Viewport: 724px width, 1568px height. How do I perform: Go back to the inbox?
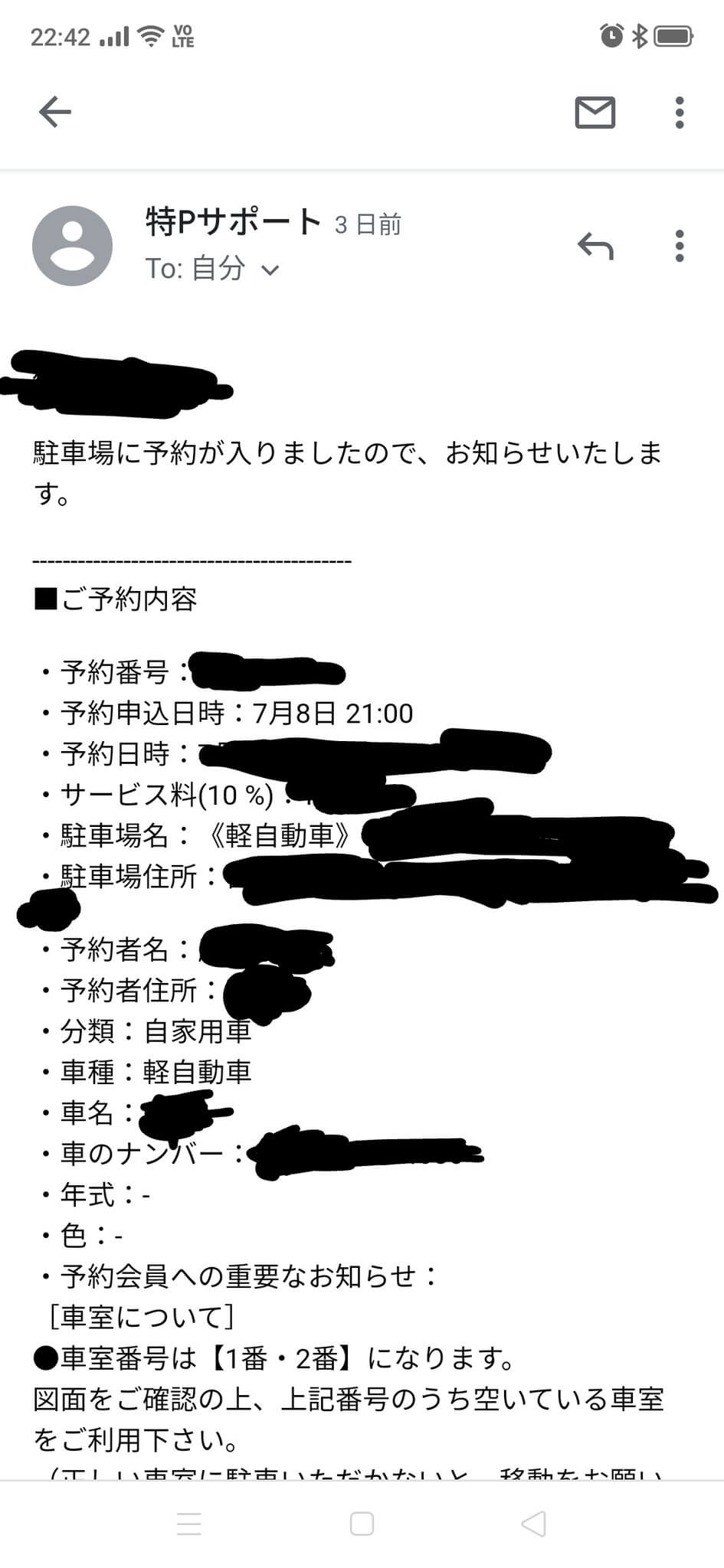tap(55, 113)
